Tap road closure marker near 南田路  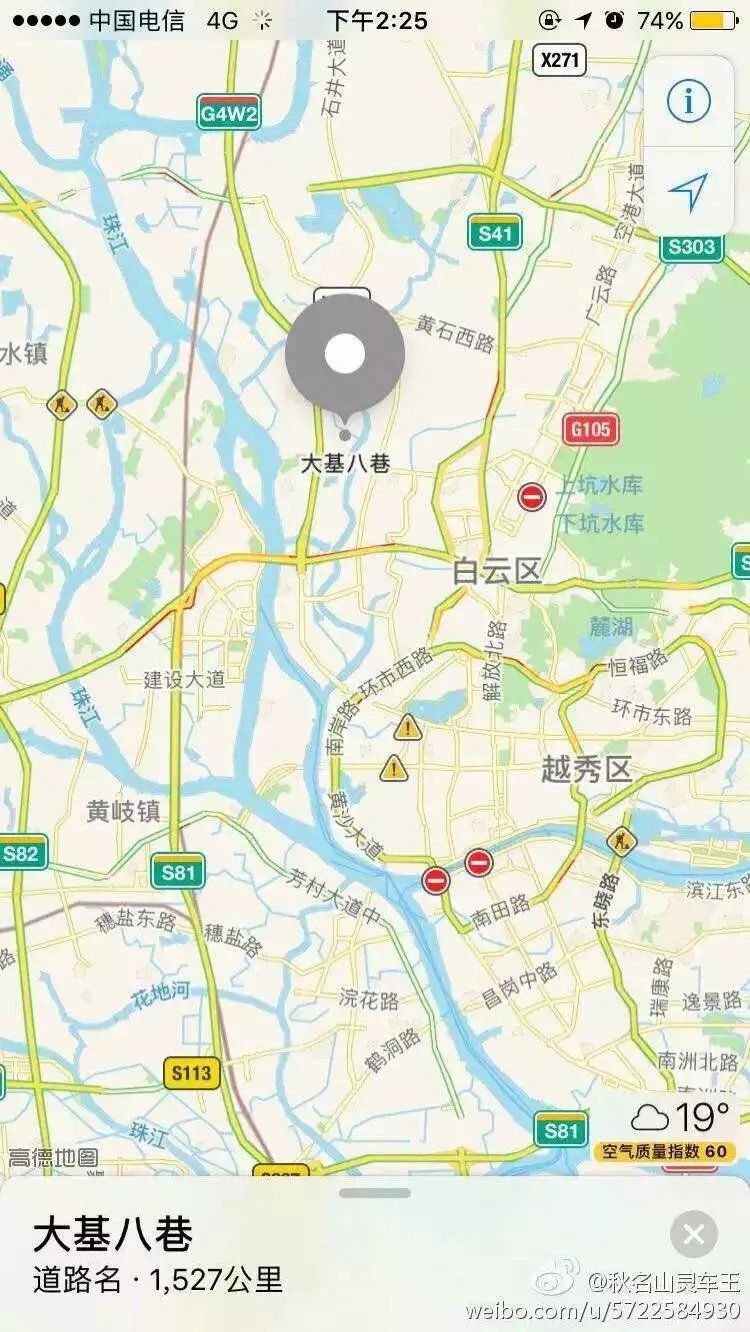coord(479,862)
